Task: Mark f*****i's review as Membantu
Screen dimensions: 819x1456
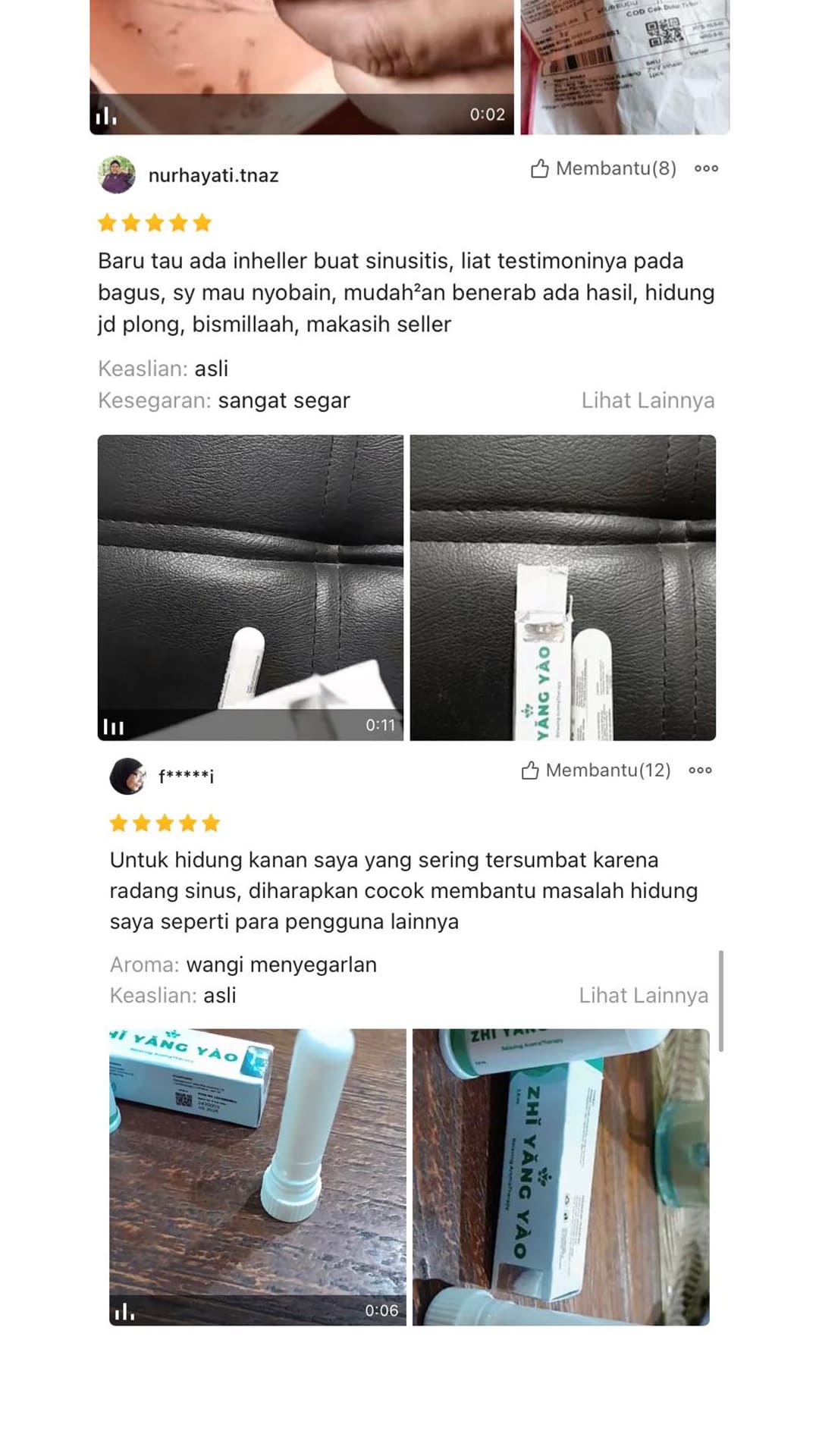Action: (595, 770)
